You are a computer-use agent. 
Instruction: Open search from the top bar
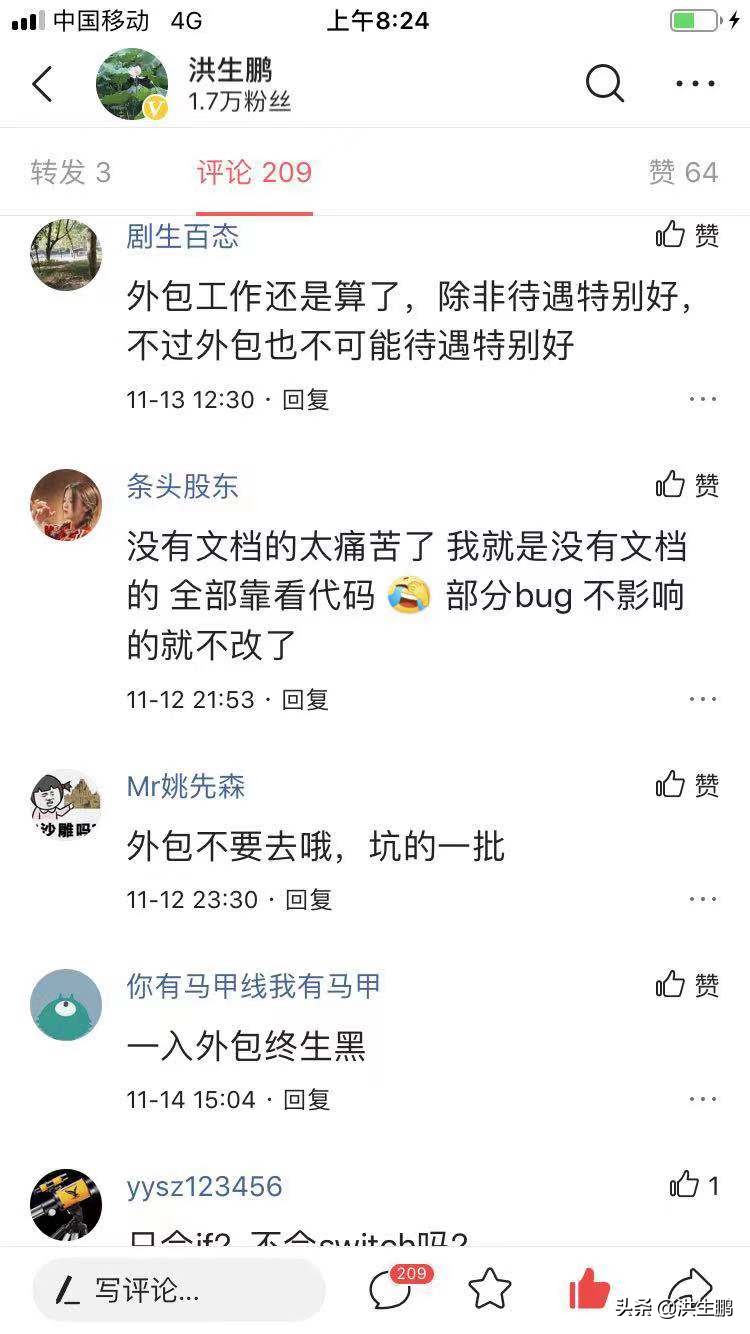point(605,84)
